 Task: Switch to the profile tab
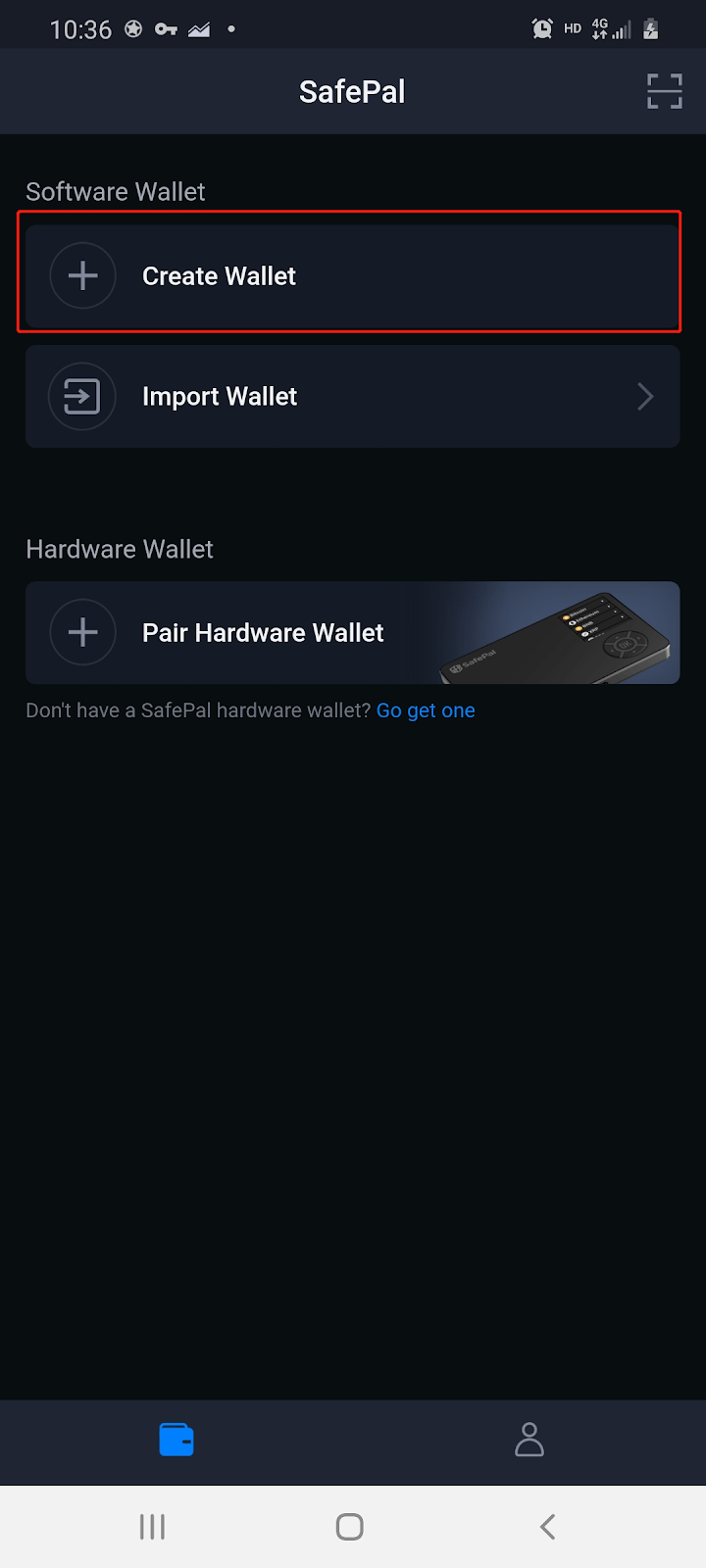pyautogui.click(x=529, y=1440)
